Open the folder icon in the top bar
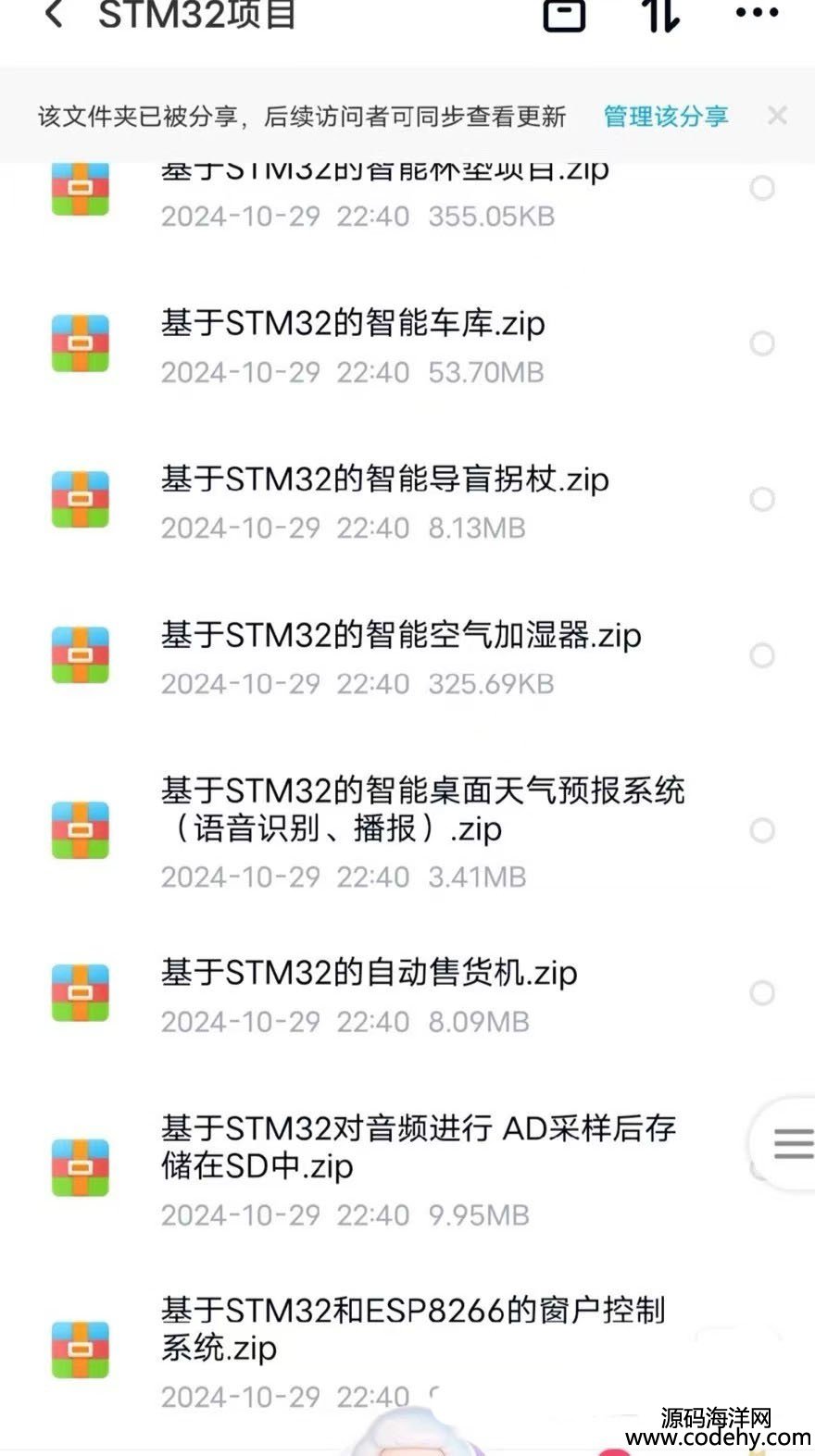Image resolution: width=815 pixels, height=1456 pixels. click(x=563, y=15)
